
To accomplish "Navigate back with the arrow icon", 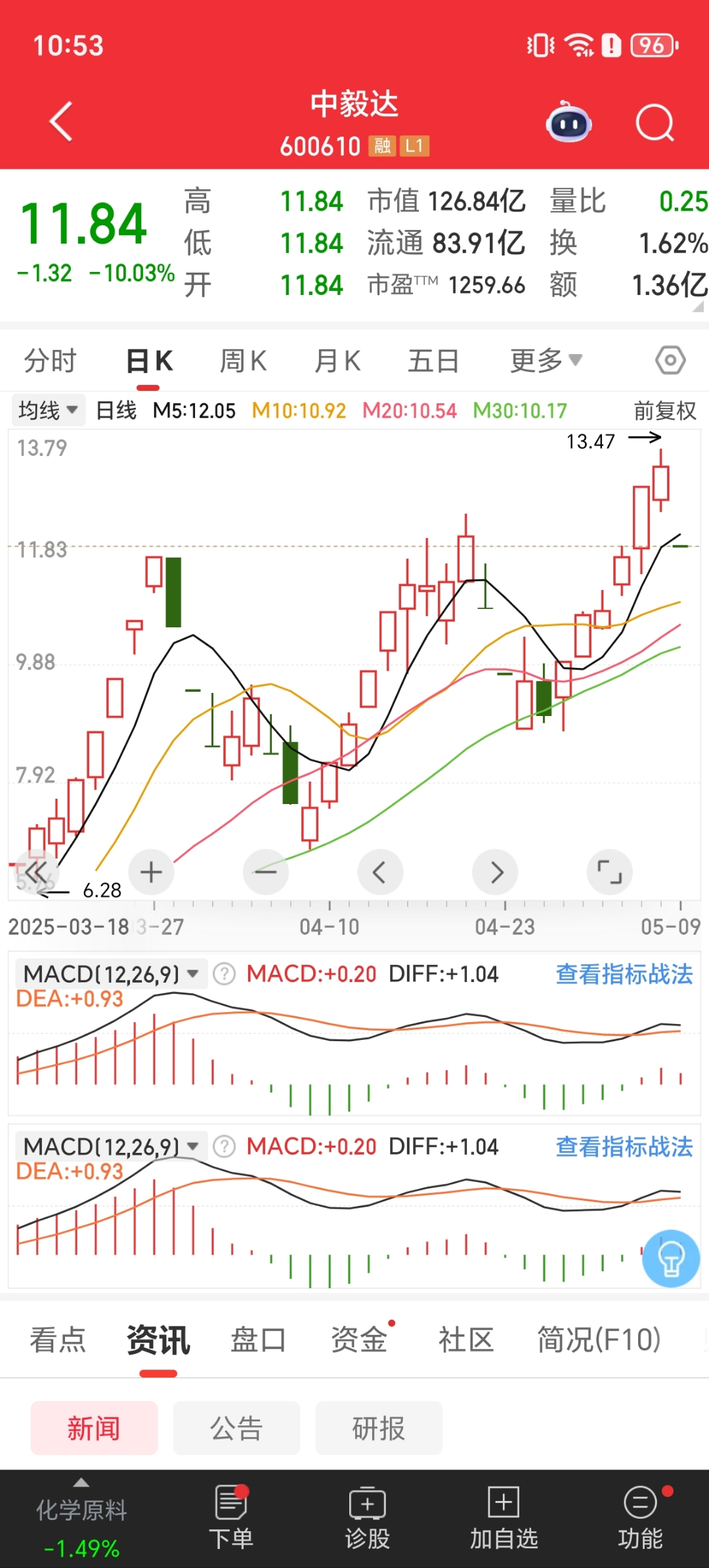I will (x=60, y=122).
